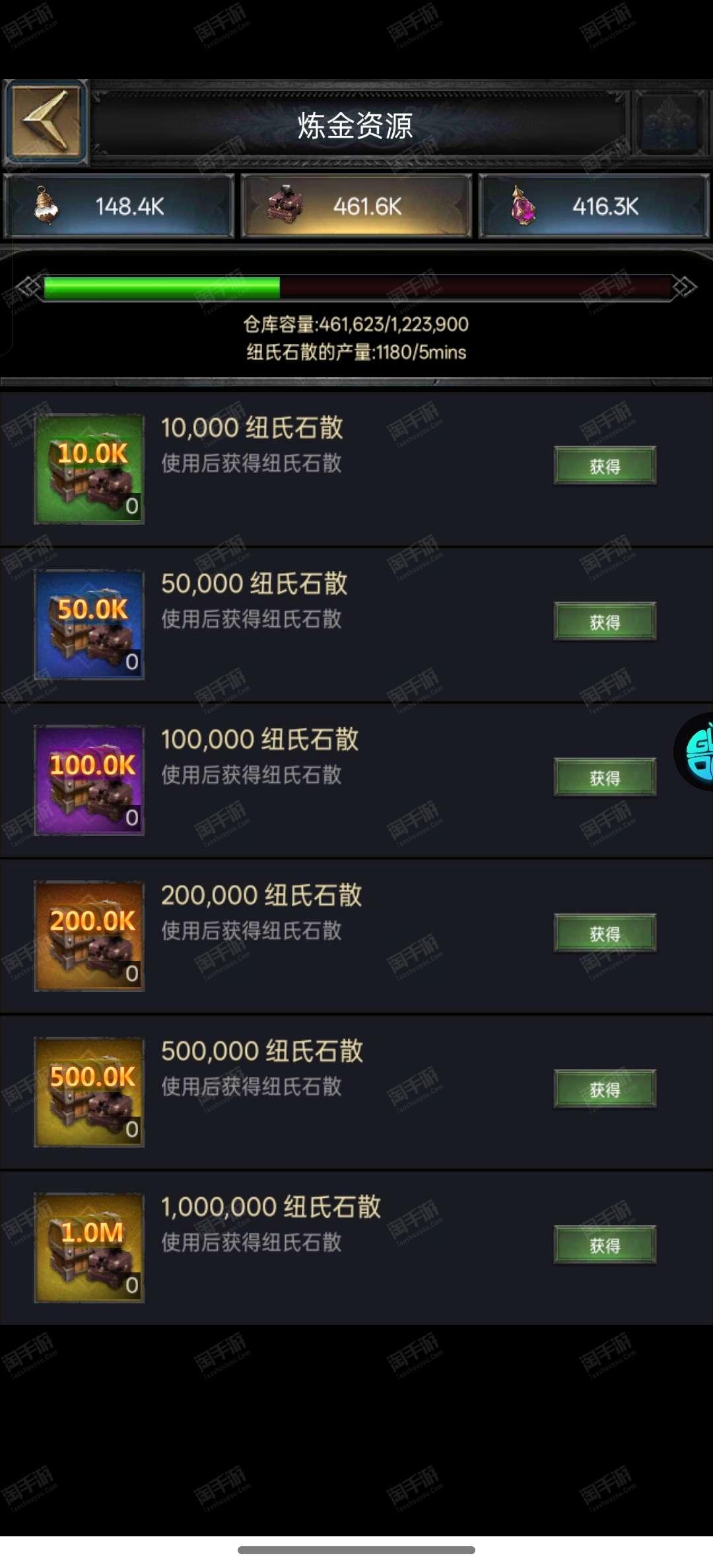Select the 461.6K resource tab

[356, 206]
